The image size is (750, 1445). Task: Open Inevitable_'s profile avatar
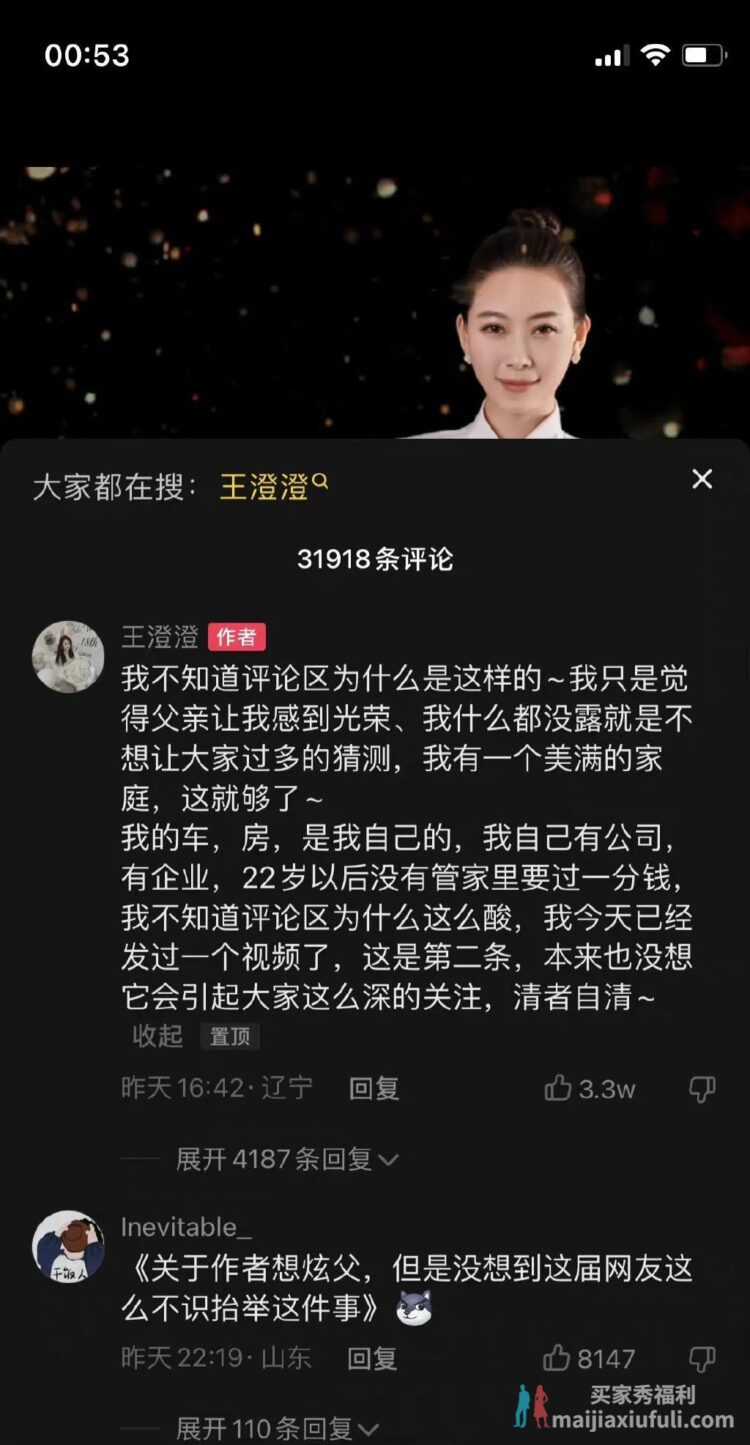(68, 1246)
